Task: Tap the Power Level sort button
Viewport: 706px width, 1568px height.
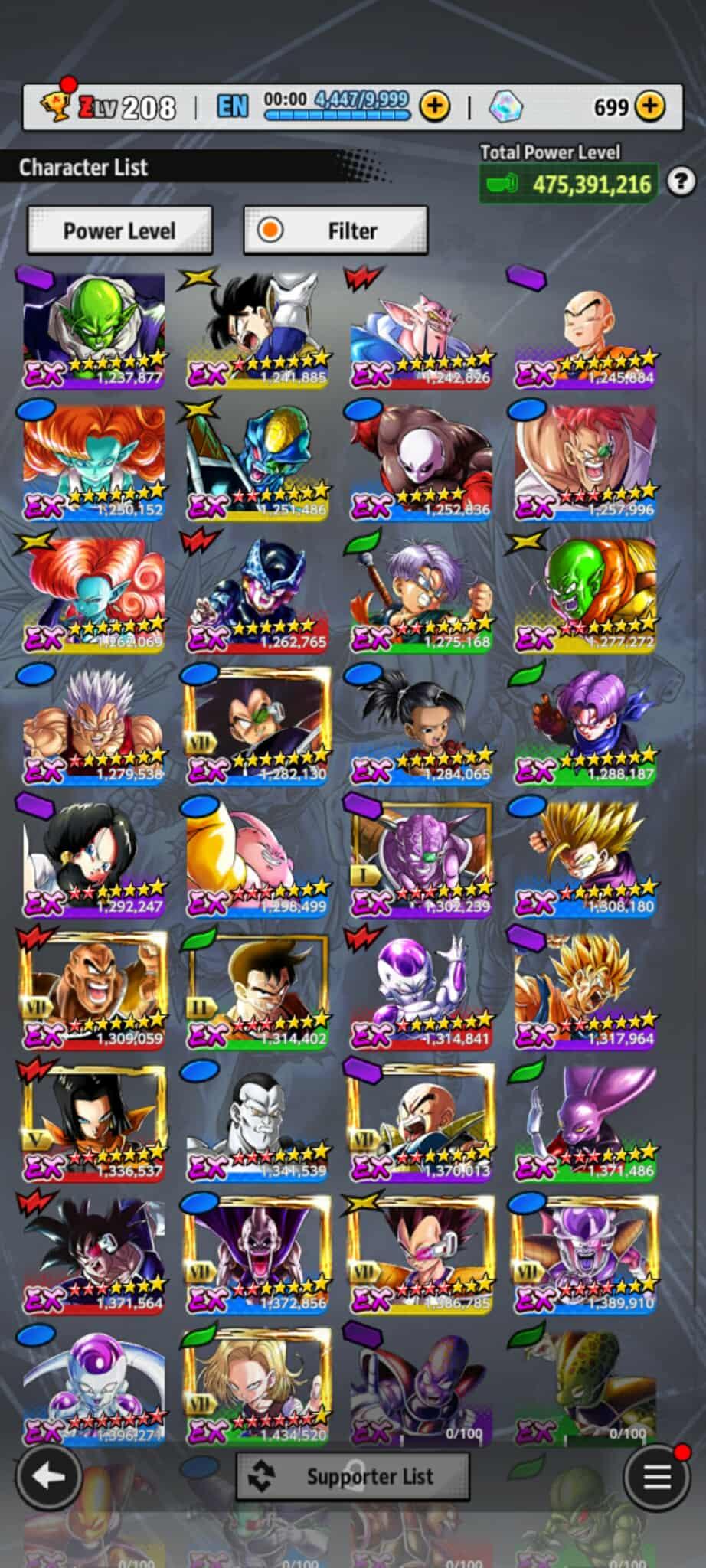Action: tap(119, 230)
